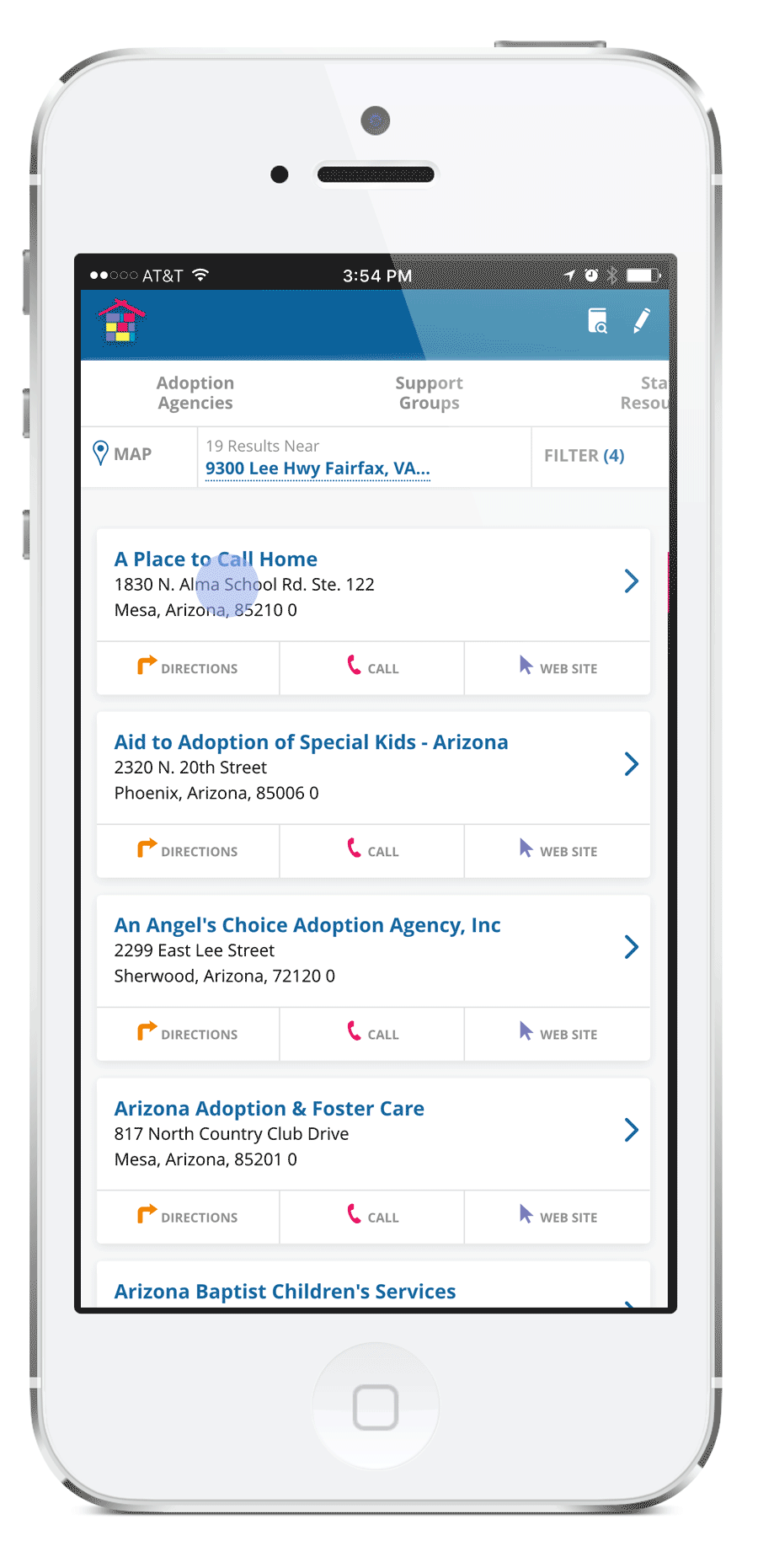Switch to the Support Groups tab
This screenshot has height=1568, width=758.
pyautogui.click(x=429, y=393)
